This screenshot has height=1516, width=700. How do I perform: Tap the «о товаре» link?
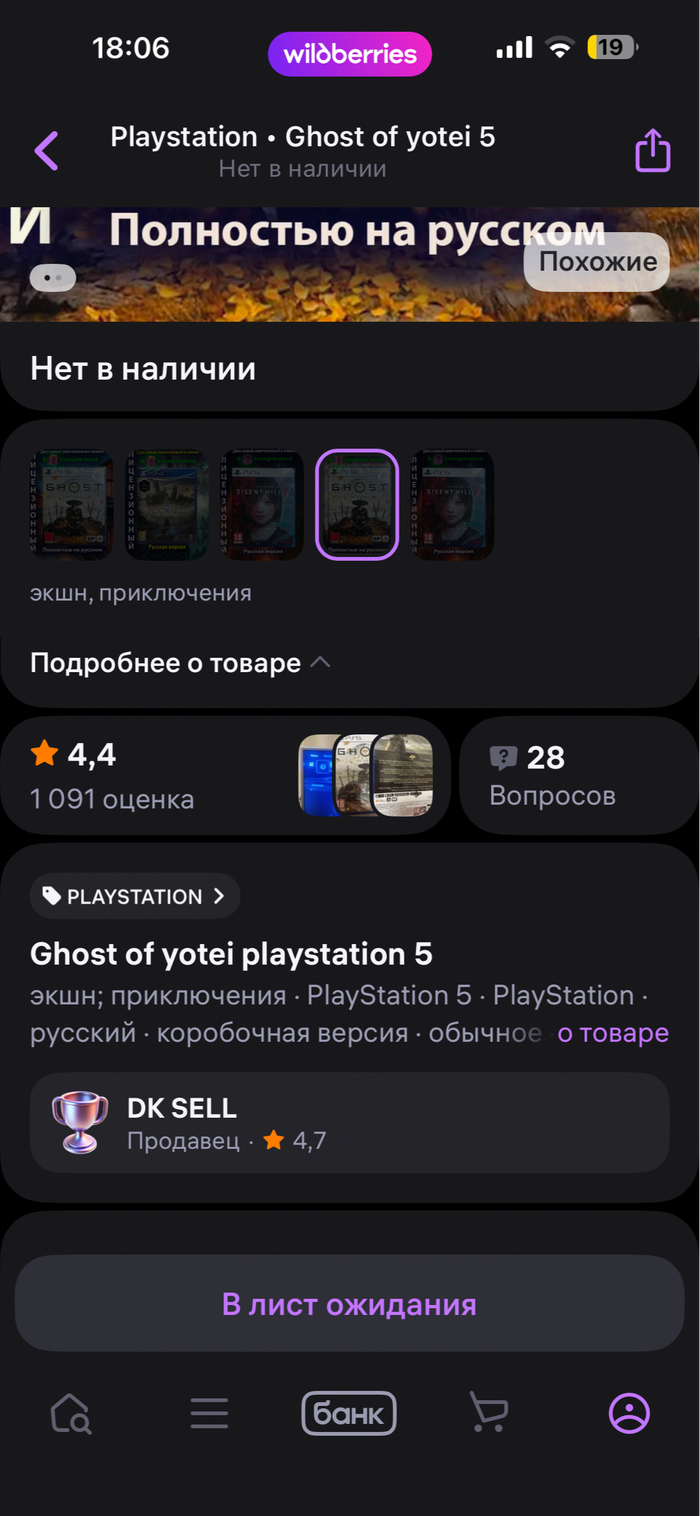(612, 1033)
